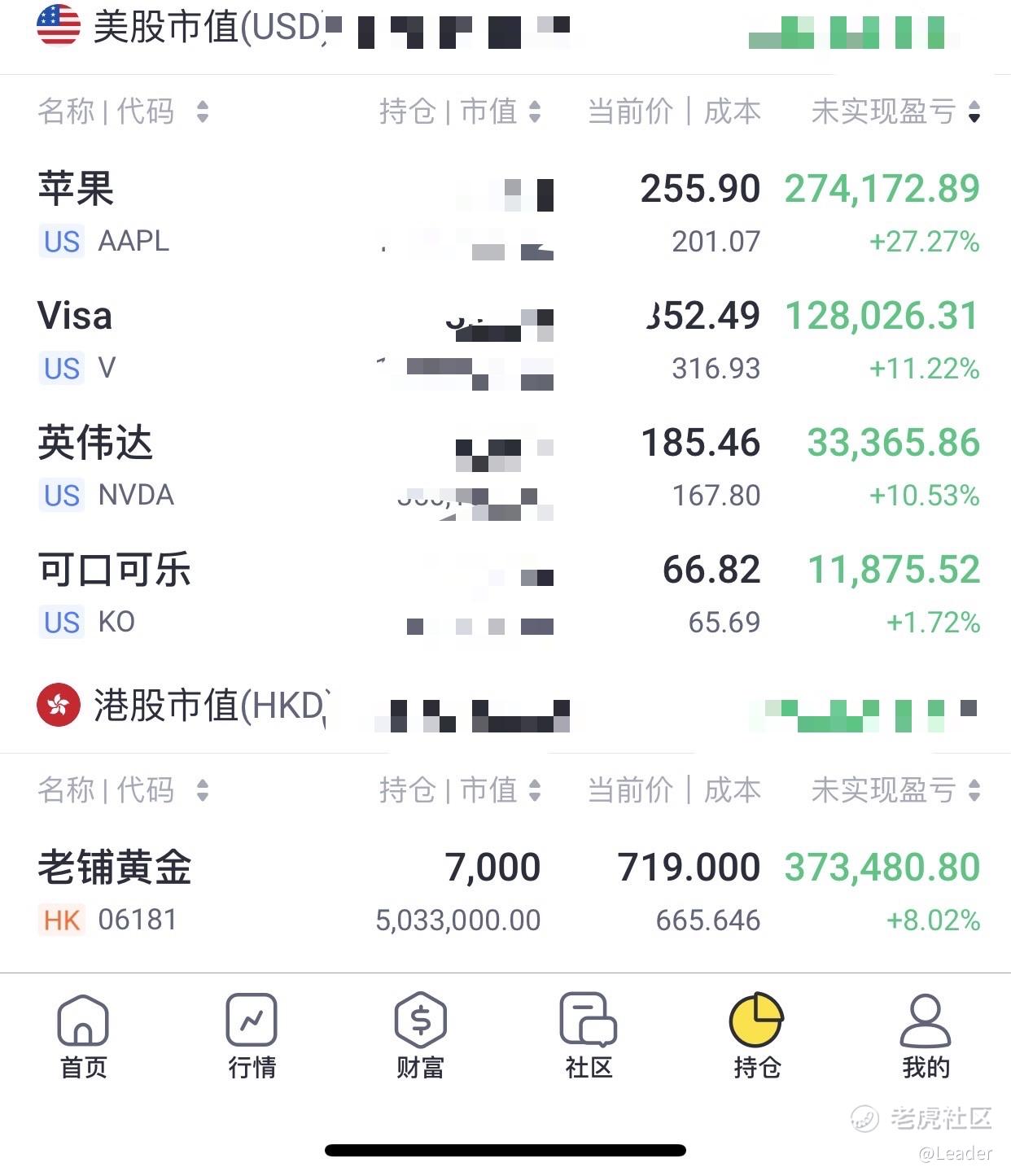1011x1176 pixels.
Task: Sort US stocks by 名称|代码
Action: pyautogui.click(x=122, y=111)
